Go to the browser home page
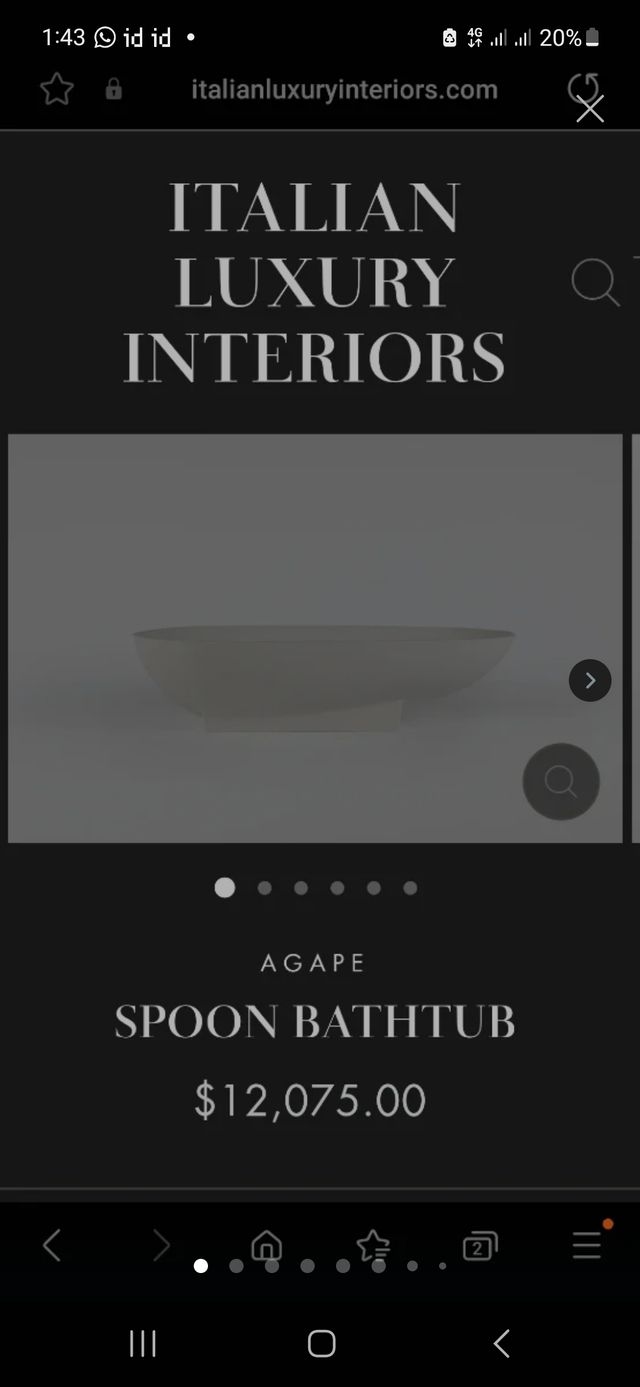 coord(266,1245)
